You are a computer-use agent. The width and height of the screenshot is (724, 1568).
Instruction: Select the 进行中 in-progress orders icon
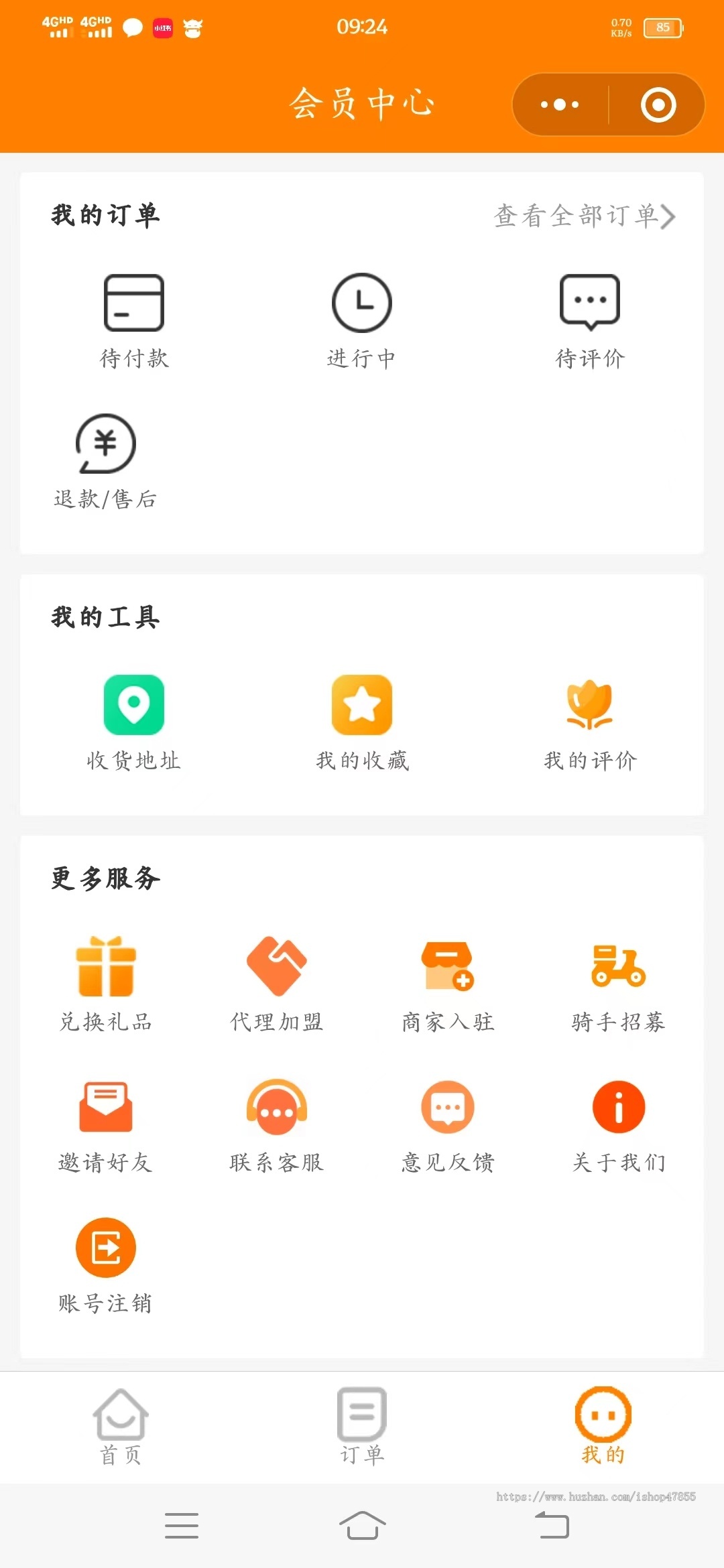[x=361, y=303]
